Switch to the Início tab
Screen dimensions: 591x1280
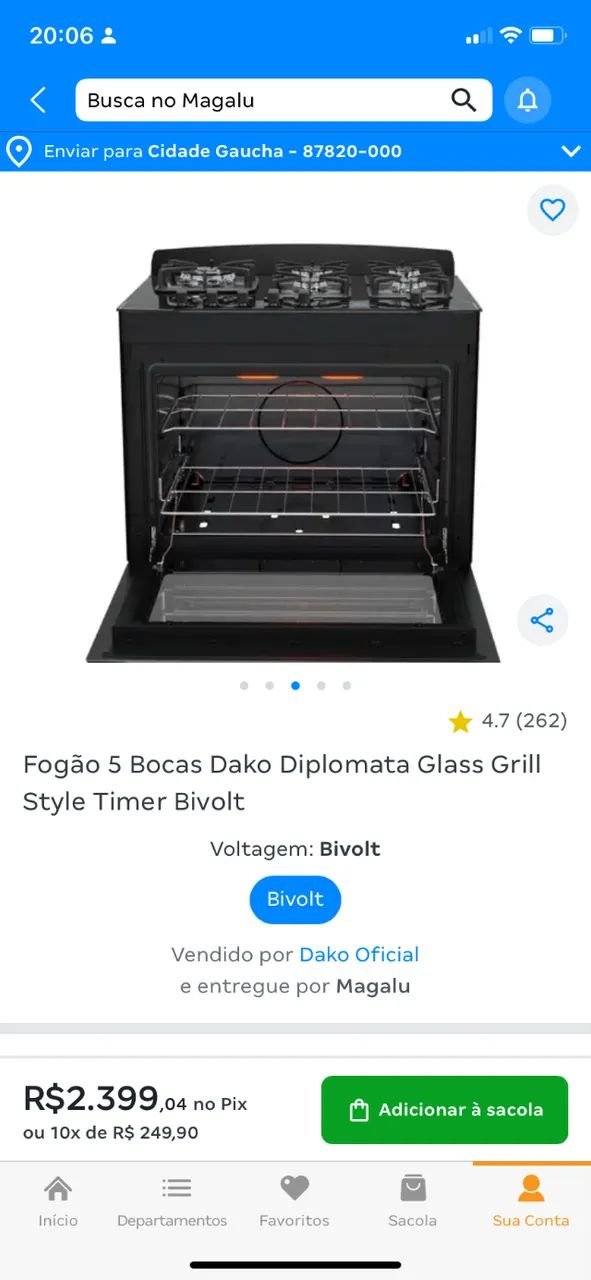click(x=58, y=1201)
